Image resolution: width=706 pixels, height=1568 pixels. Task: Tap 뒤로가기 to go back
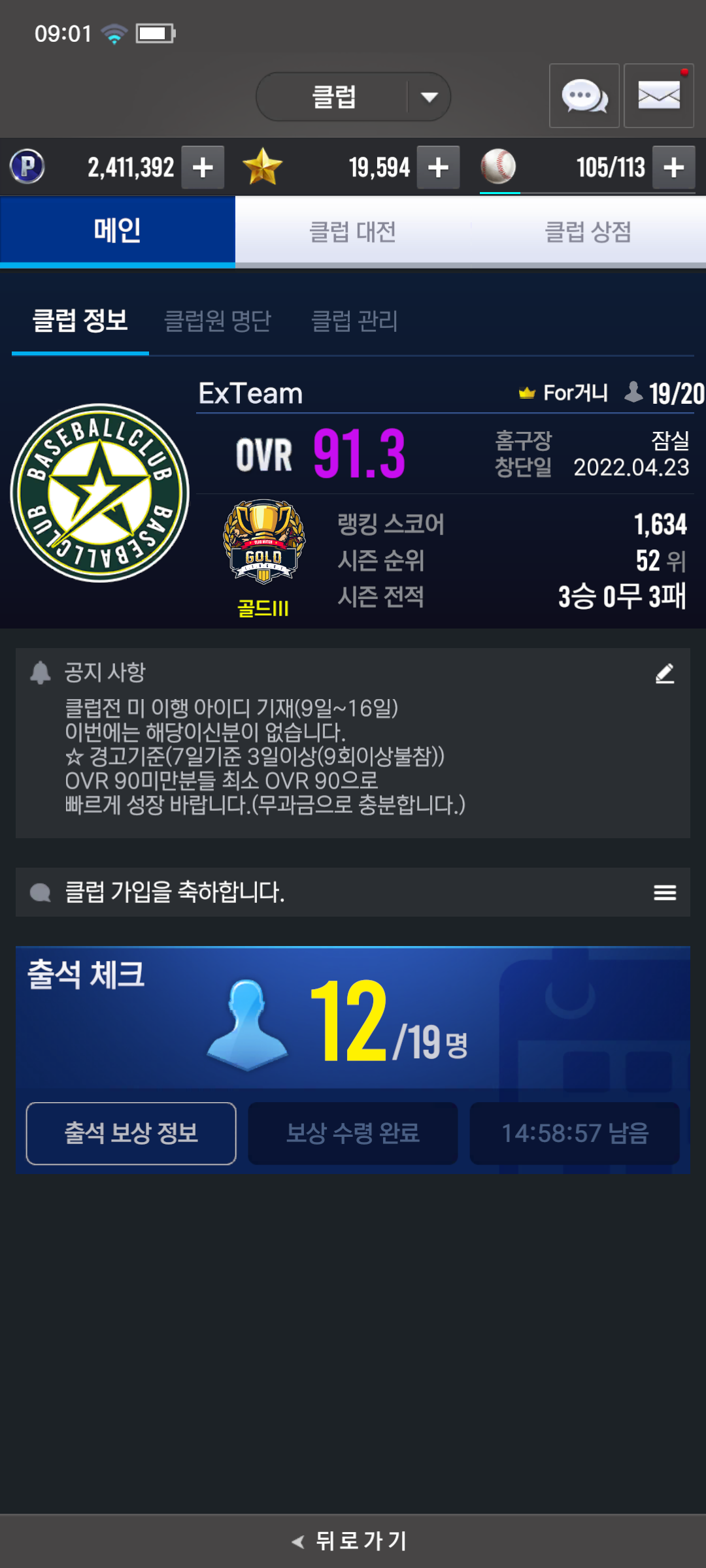tap(353, 1541)
